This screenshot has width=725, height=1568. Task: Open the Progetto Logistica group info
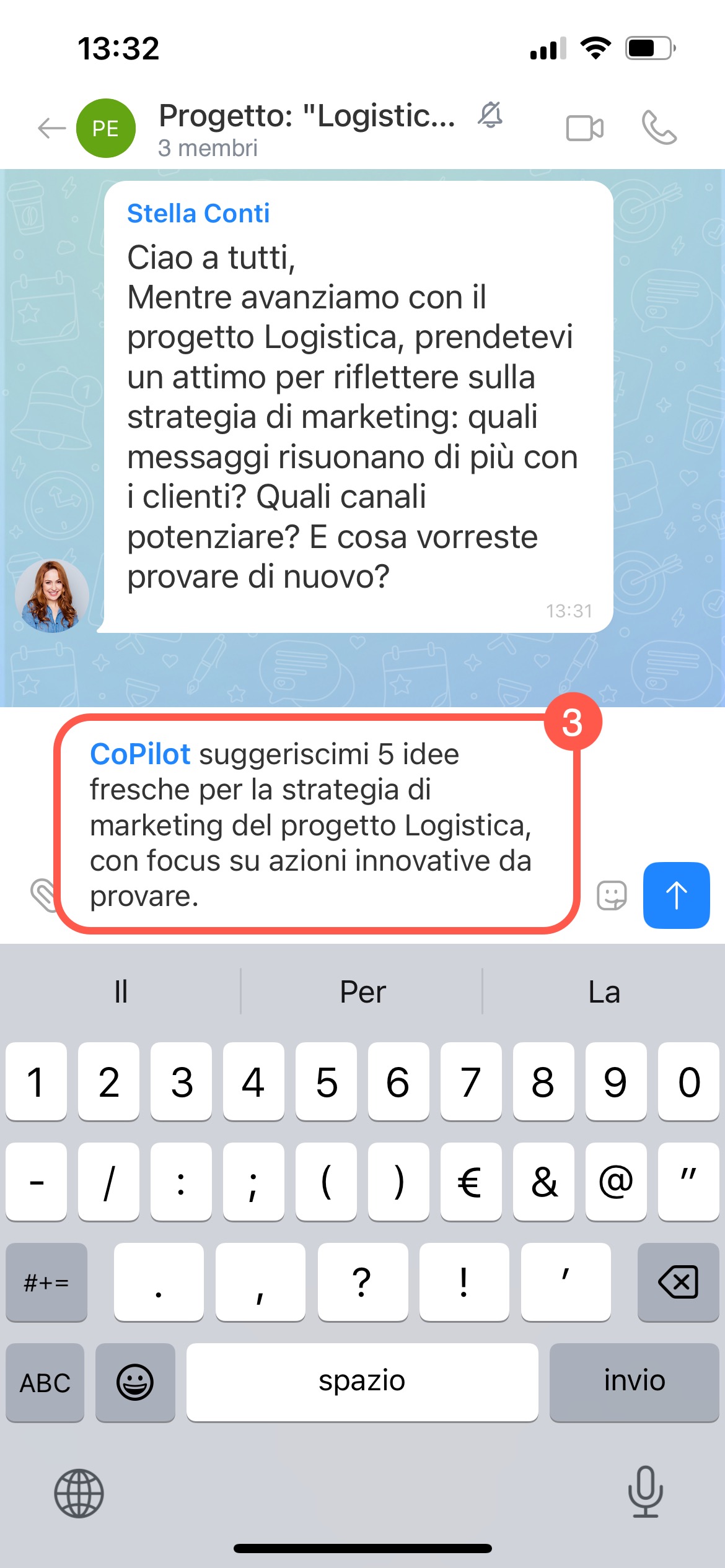click(306, 128)
